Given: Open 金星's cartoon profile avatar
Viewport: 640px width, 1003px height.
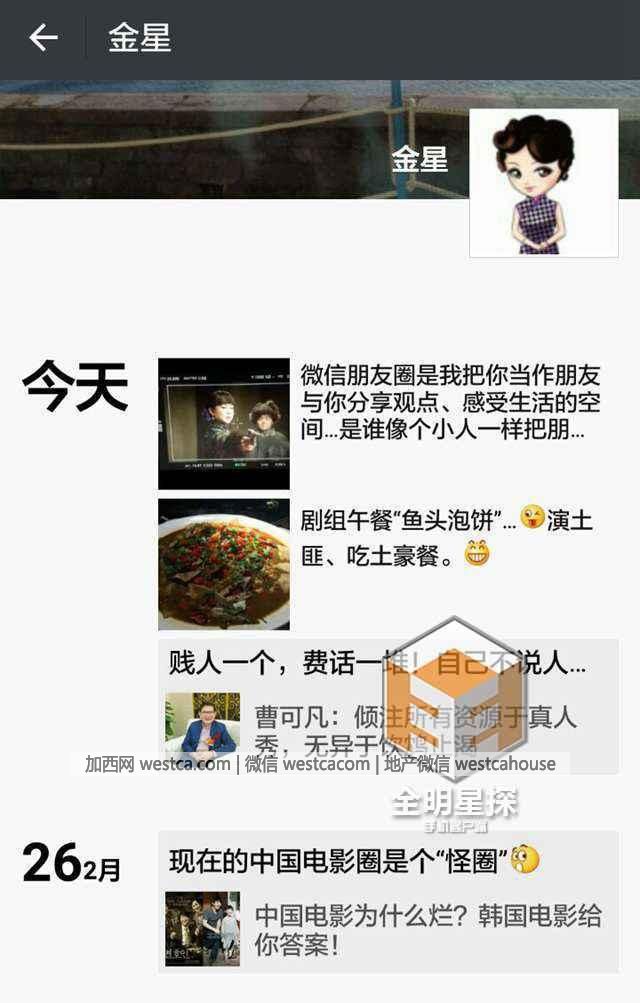Looking at the screenshot, I should click(543, 183).
